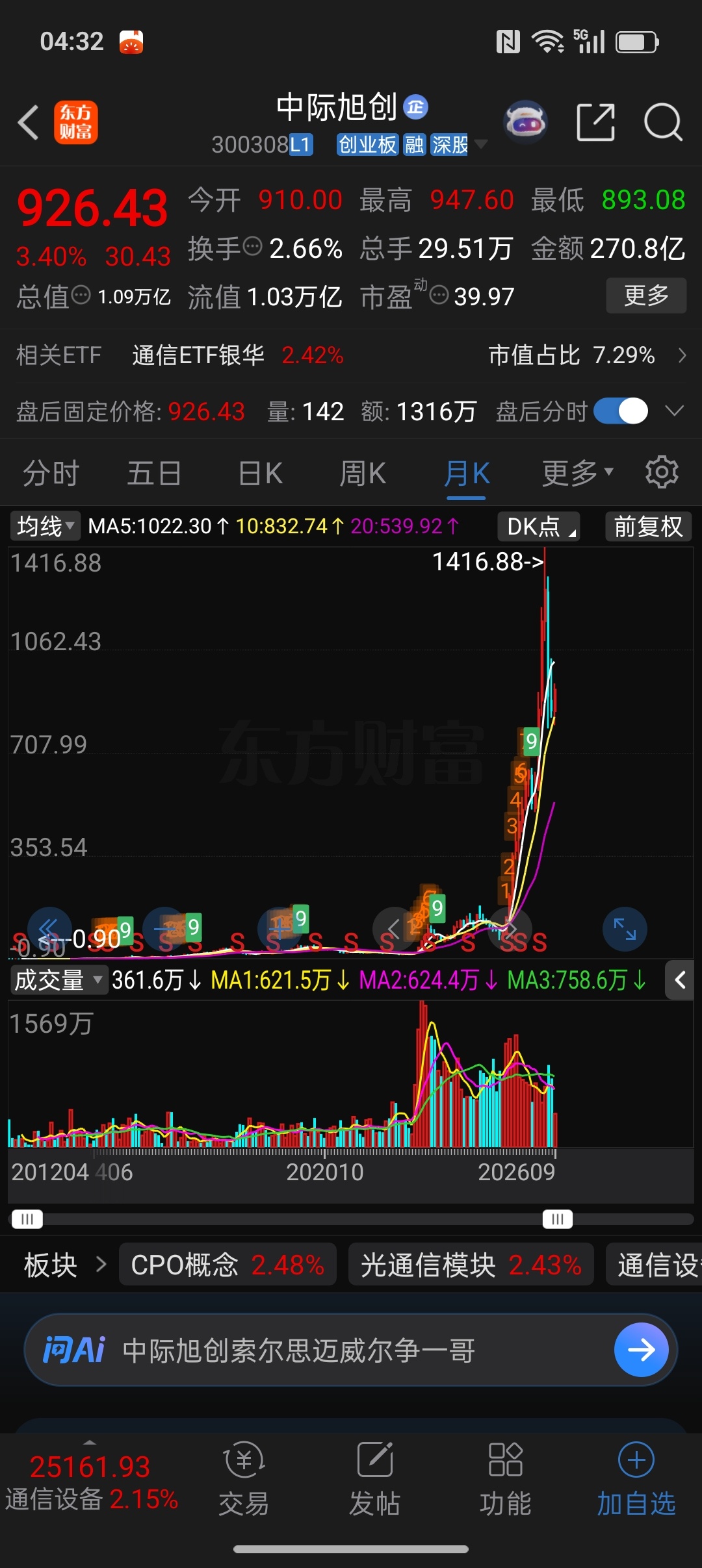The height and width of the screenshot is (1568, 702).
Task: Expand the 更多 chart period dropdown
Action: [578, 473]
